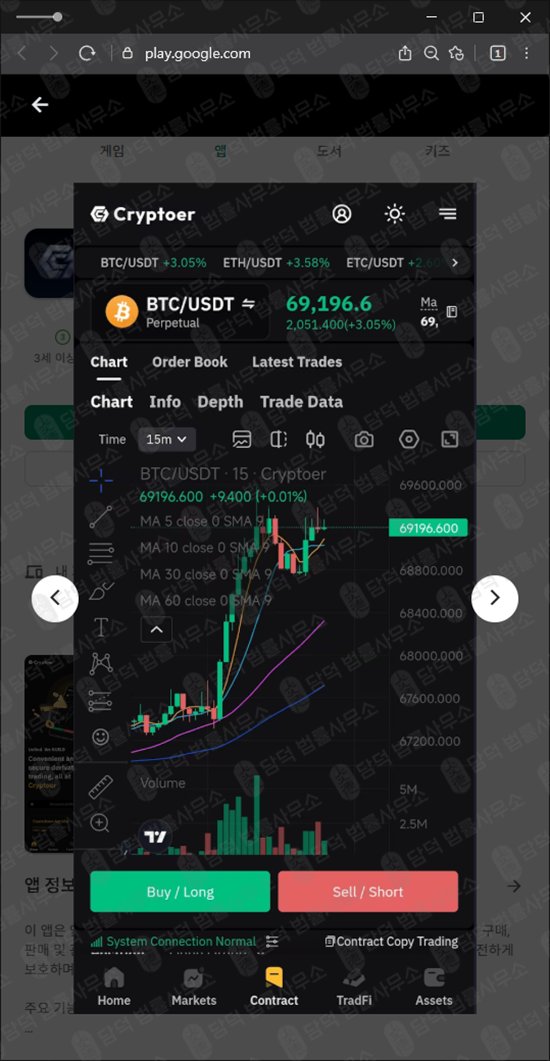
Task: Maximize the browser window
Action: (478, 18)
